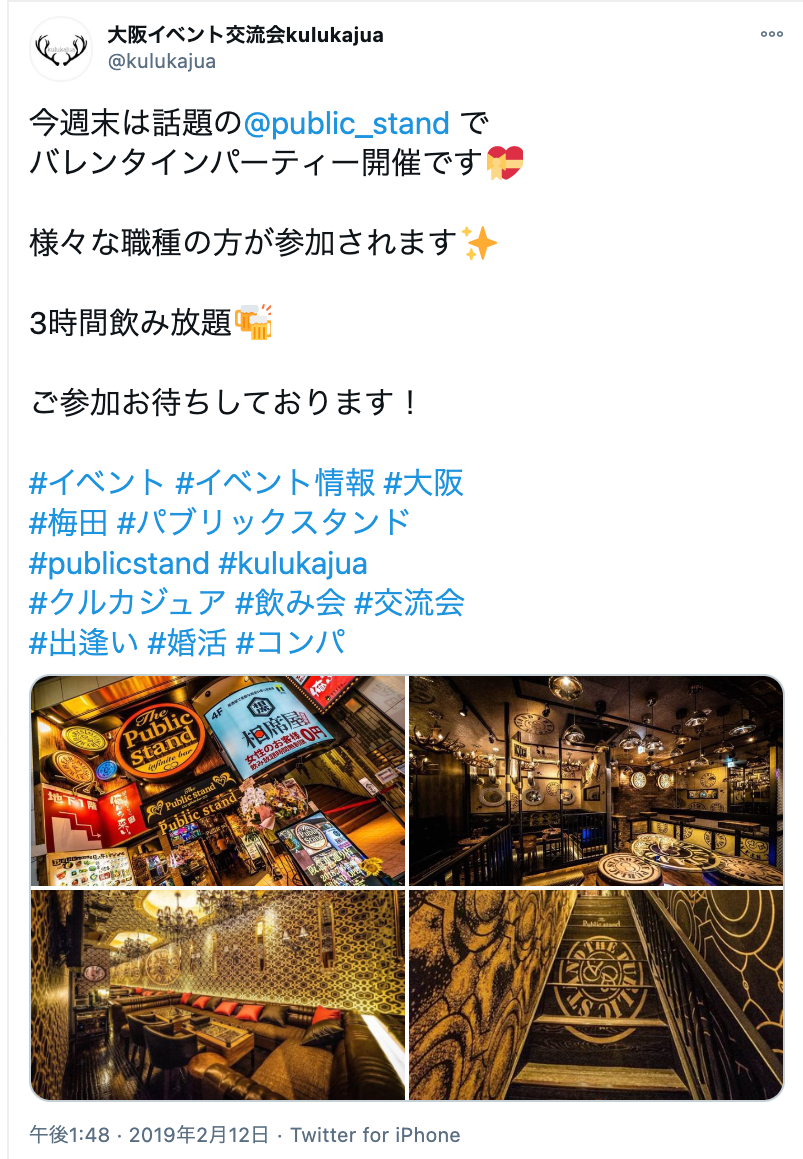
Task: Open hashtag #イベント情報
Action: (275, 482)
